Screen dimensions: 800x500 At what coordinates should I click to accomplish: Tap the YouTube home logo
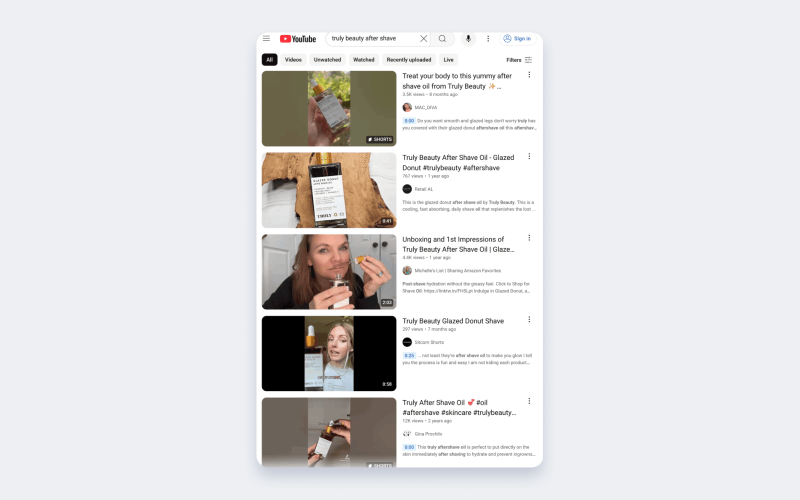click(x=298, y=39)
